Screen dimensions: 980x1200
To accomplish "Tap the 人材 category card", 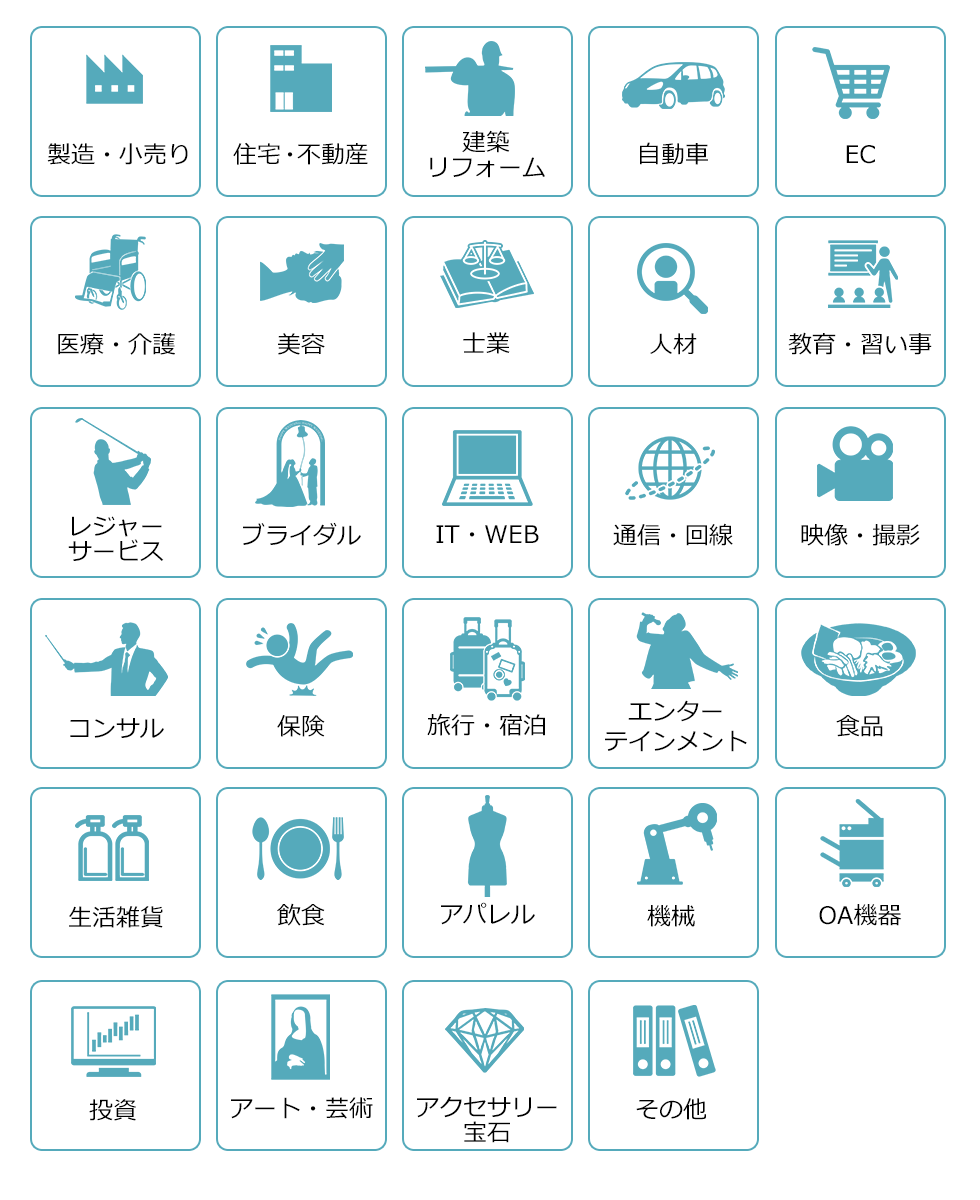I will pyautogui.click(x=673, y=302).
